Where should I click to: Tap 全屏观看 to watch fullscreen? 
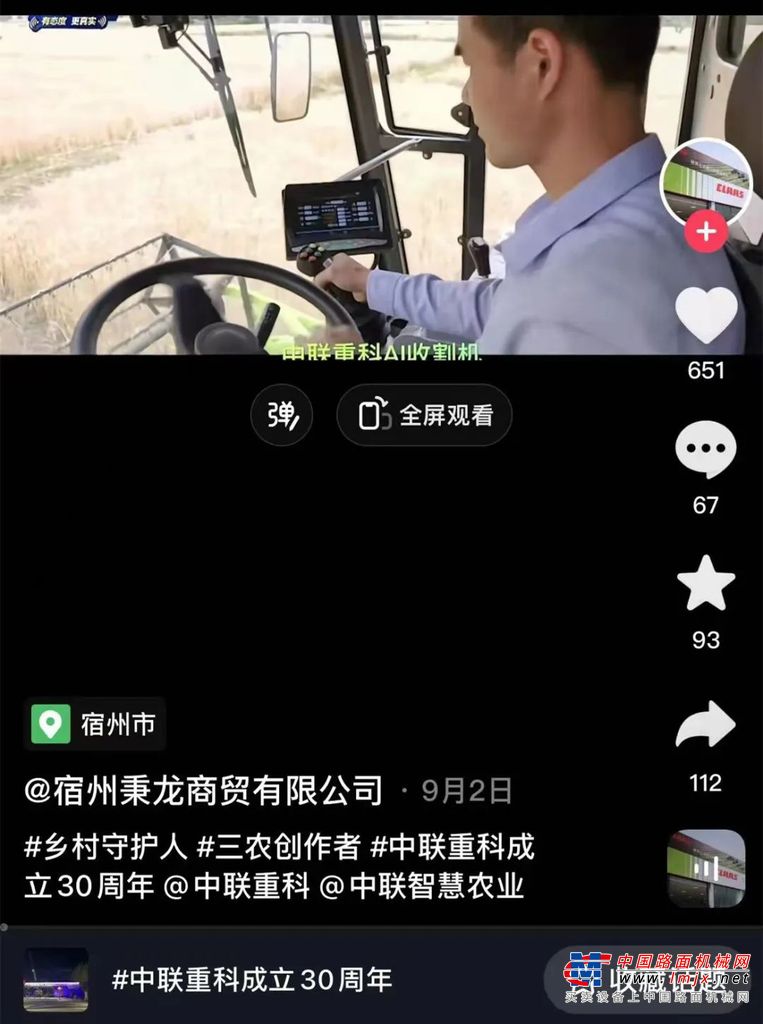pos(424,415)
